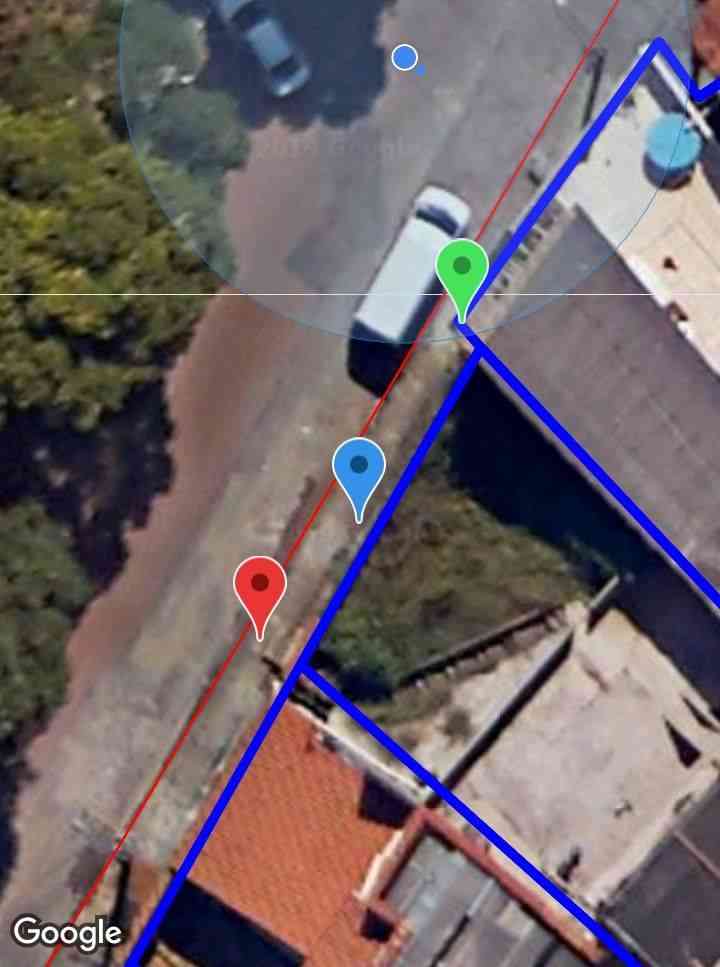Select the green map pin
Viewport: 720px width, 967px height.
[462, 270]
